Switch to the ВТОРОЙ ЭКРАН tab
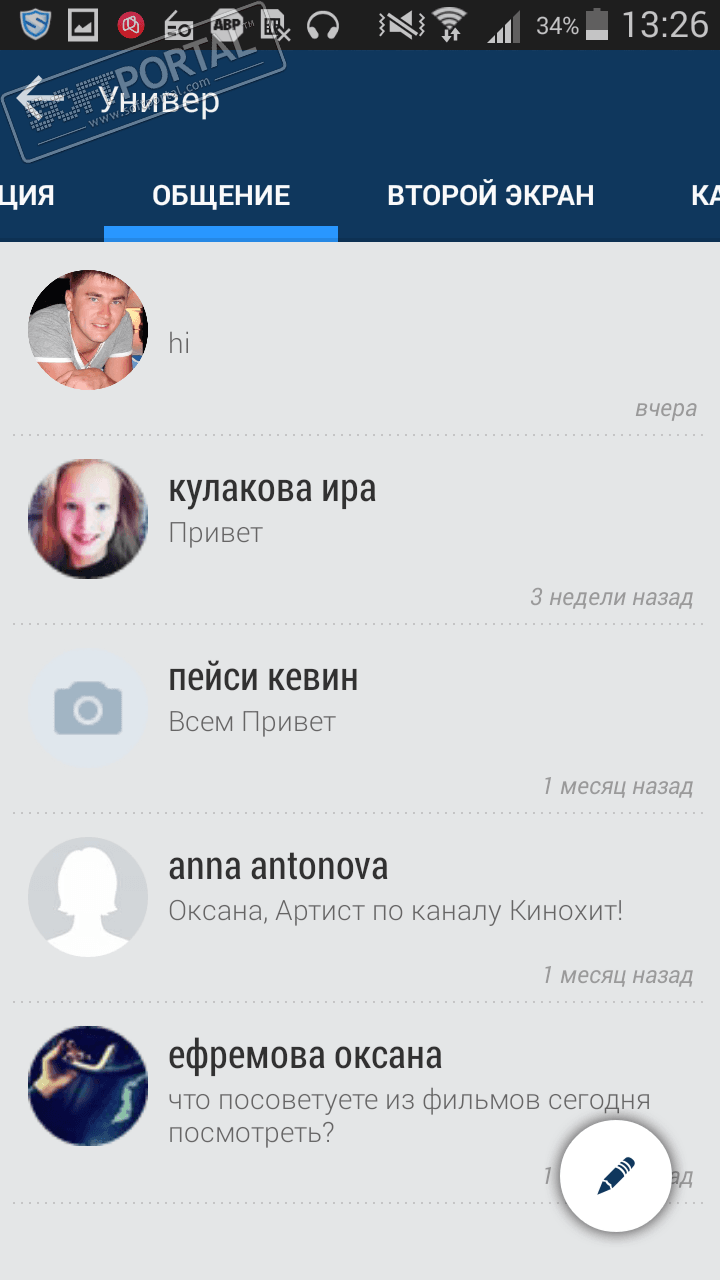720x1280 pixels. [x=490, y=195]
